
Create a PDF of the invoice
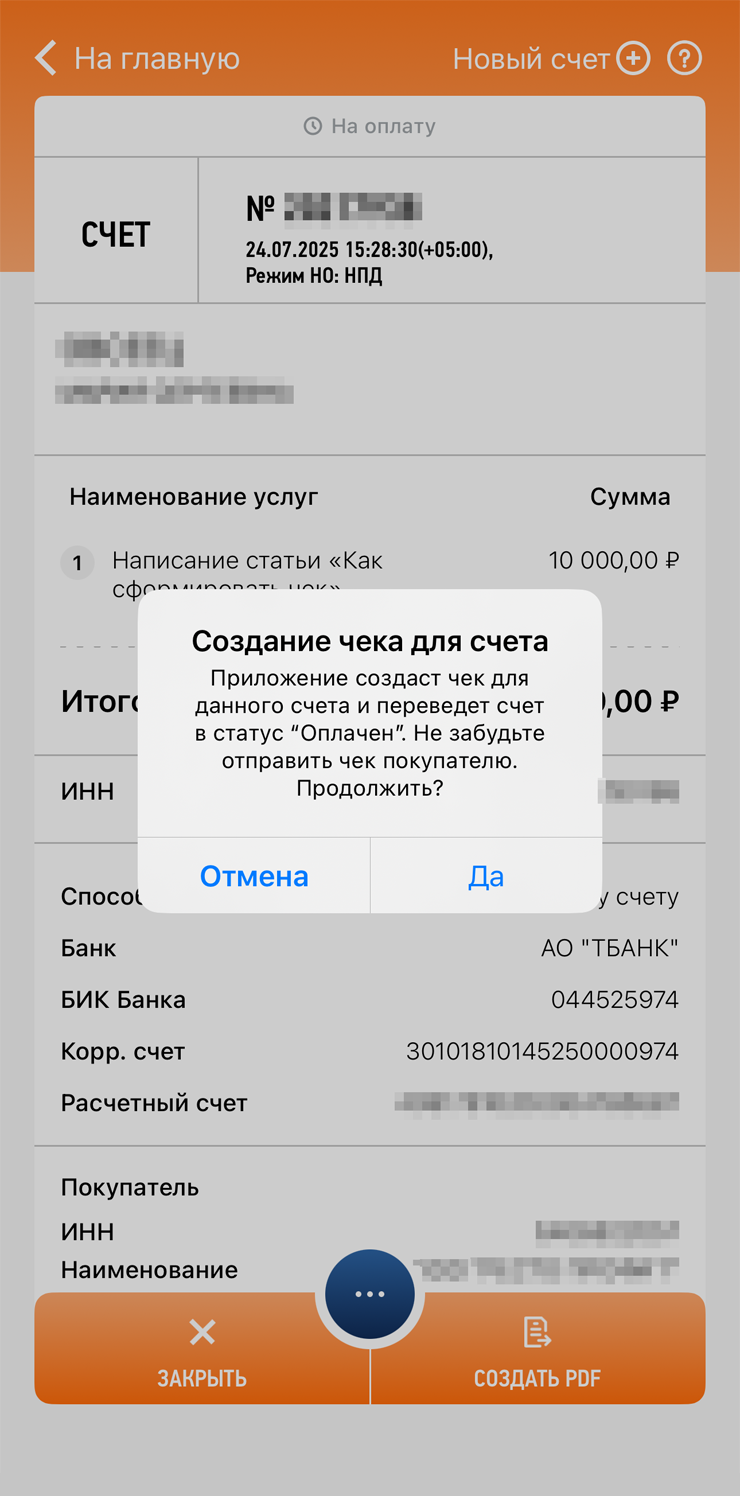click(537, 1352)
